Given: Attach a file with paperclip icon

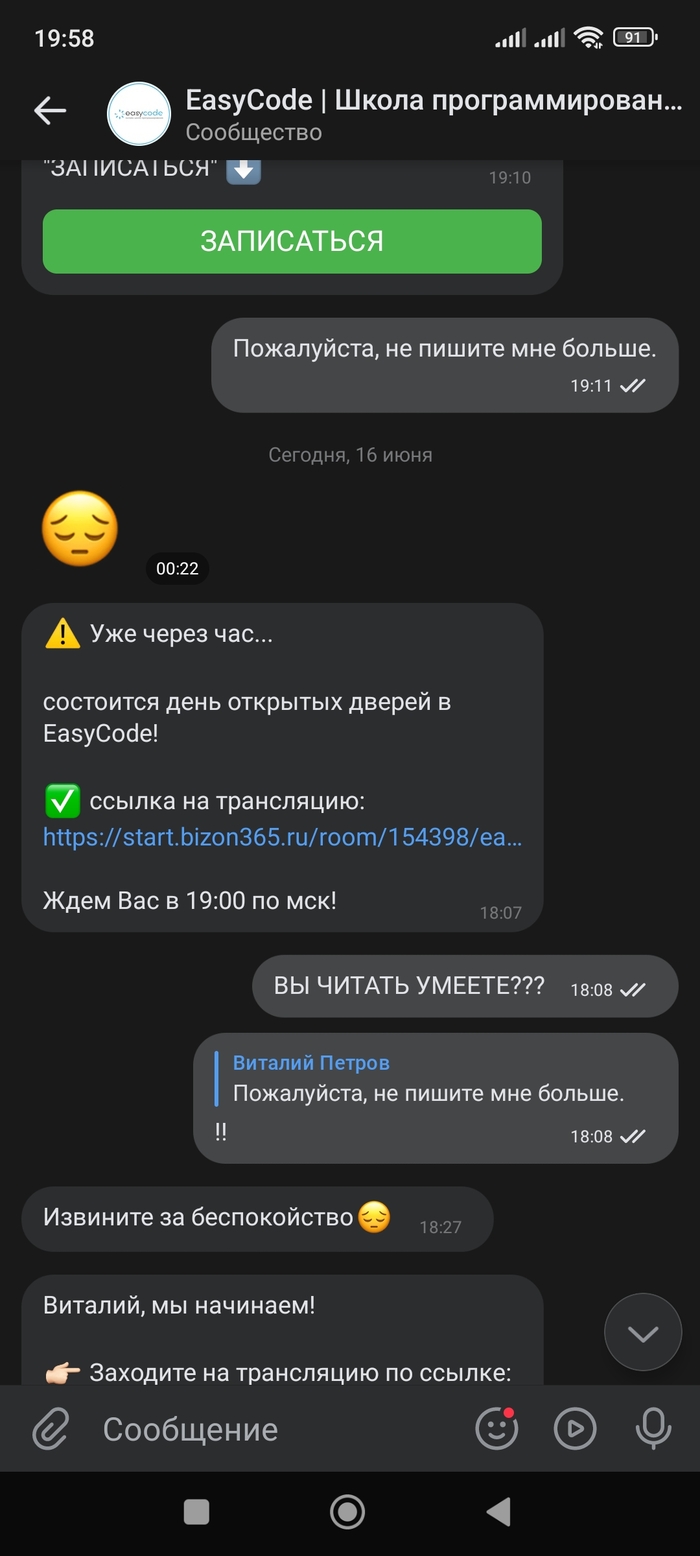Looking at the screenshot, I should (x=50, y=1429).
